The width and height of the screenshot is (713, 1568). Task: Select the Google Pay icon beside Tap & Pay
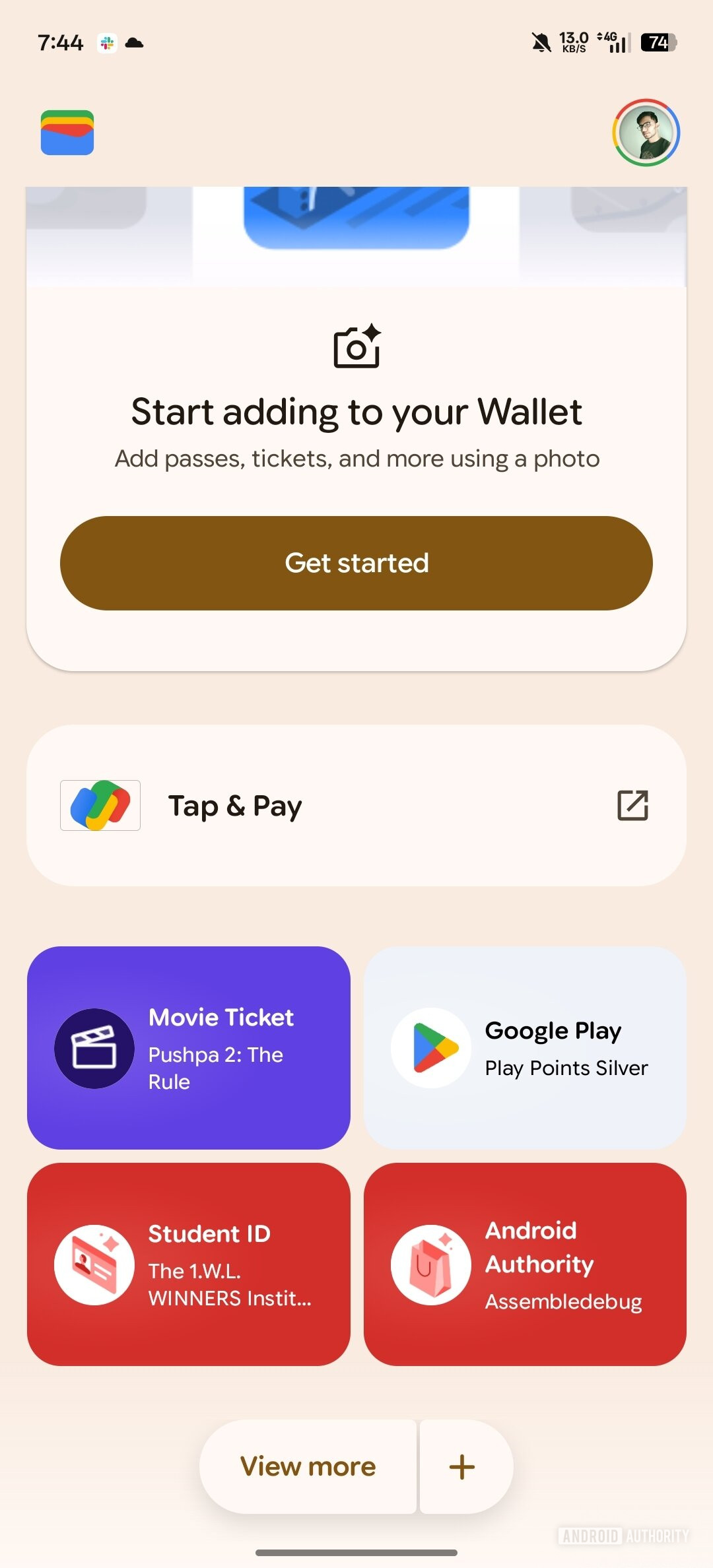[x=100, y=805]
